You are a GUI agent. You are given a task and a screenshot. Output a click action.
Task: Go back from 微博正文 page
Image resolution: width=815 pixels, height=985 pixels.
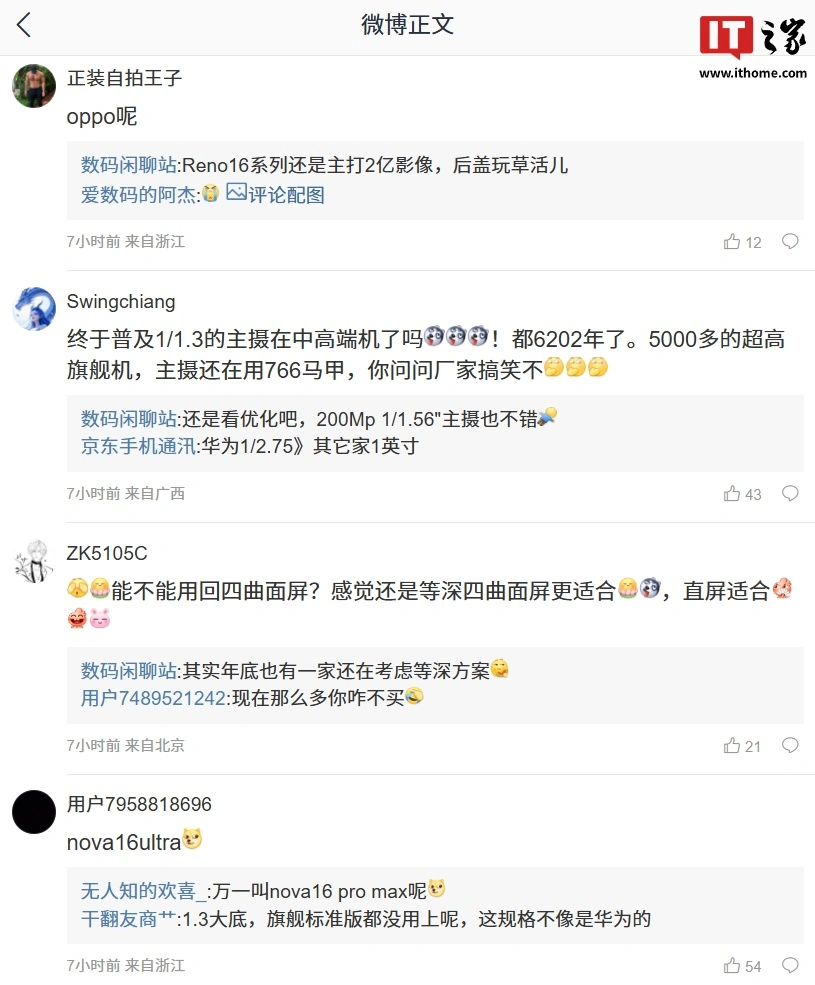click(x=24, y=26)
